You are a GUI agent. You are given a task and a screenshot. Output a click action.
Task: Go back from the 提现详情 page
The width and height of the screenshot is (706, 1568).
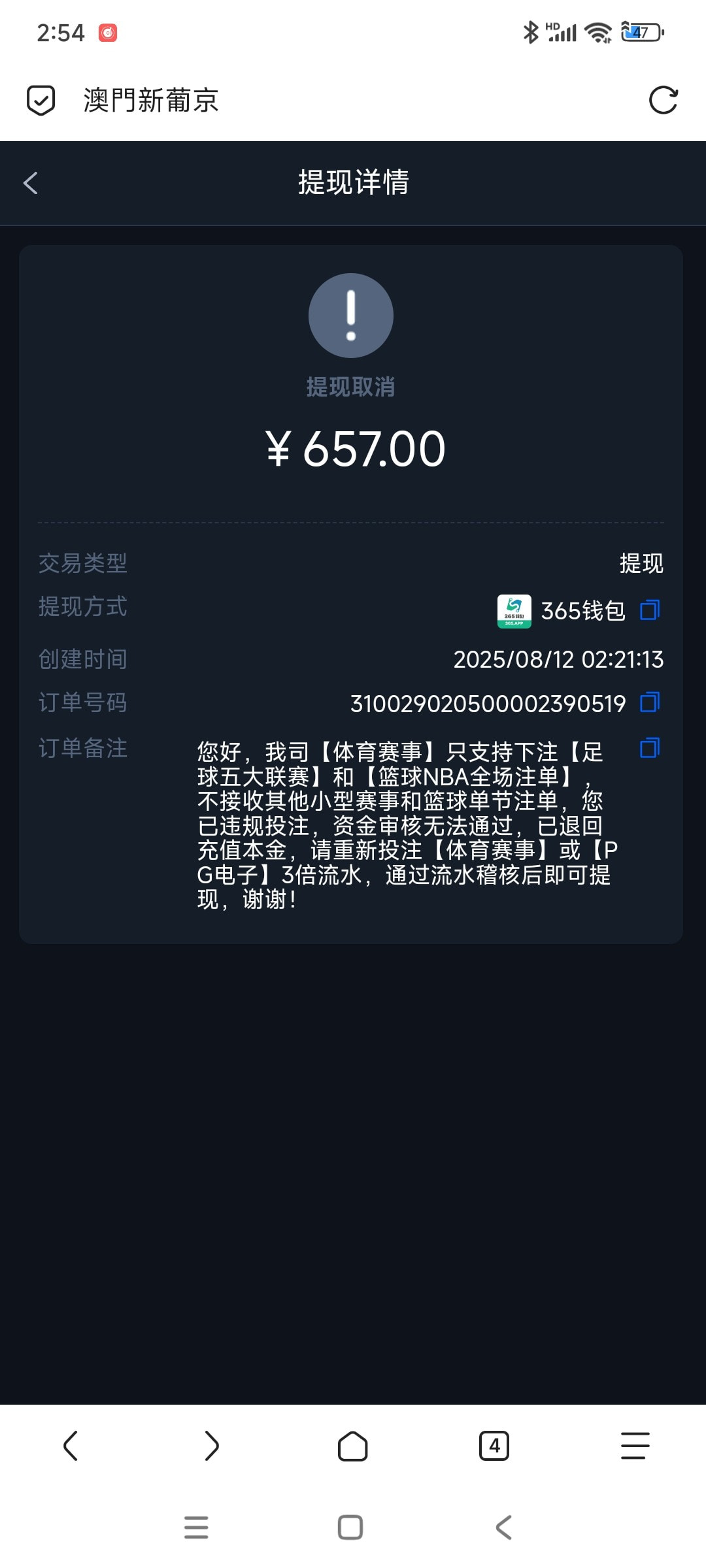coord(31,183)
